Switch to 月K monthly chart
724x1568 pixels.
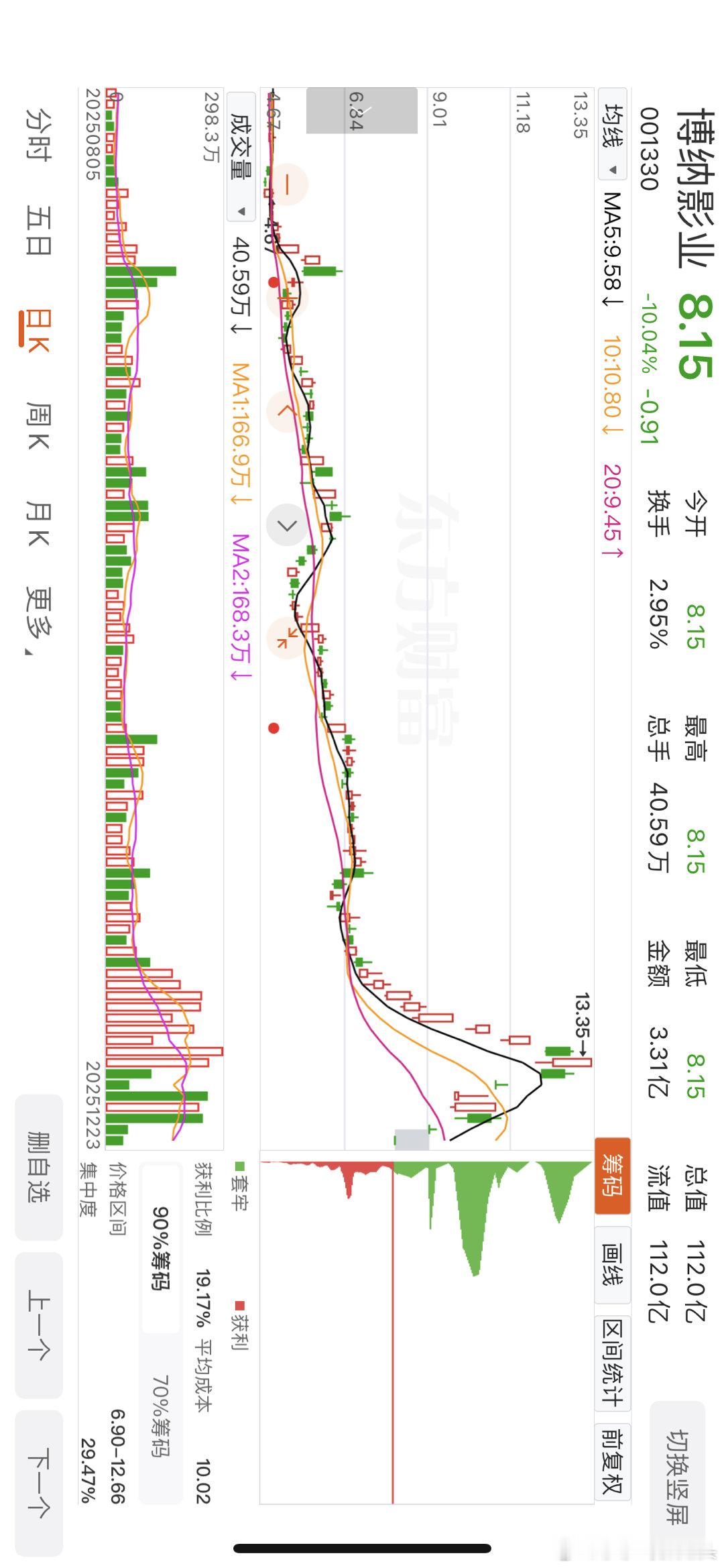click(38, 522)
